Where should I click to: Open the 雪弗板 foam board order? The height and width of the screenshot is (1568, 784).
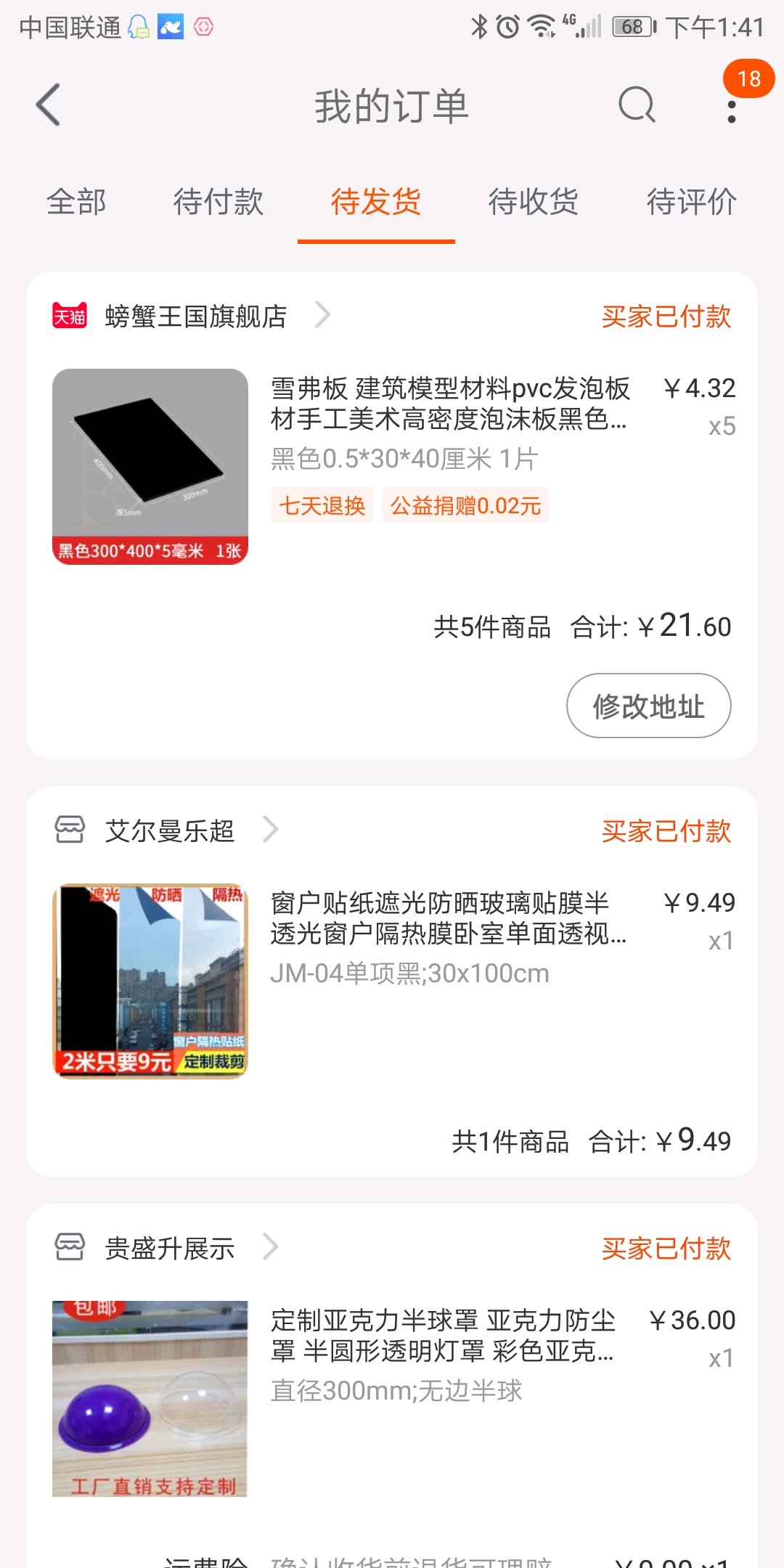pyautogui.click(x=449, y=404)
